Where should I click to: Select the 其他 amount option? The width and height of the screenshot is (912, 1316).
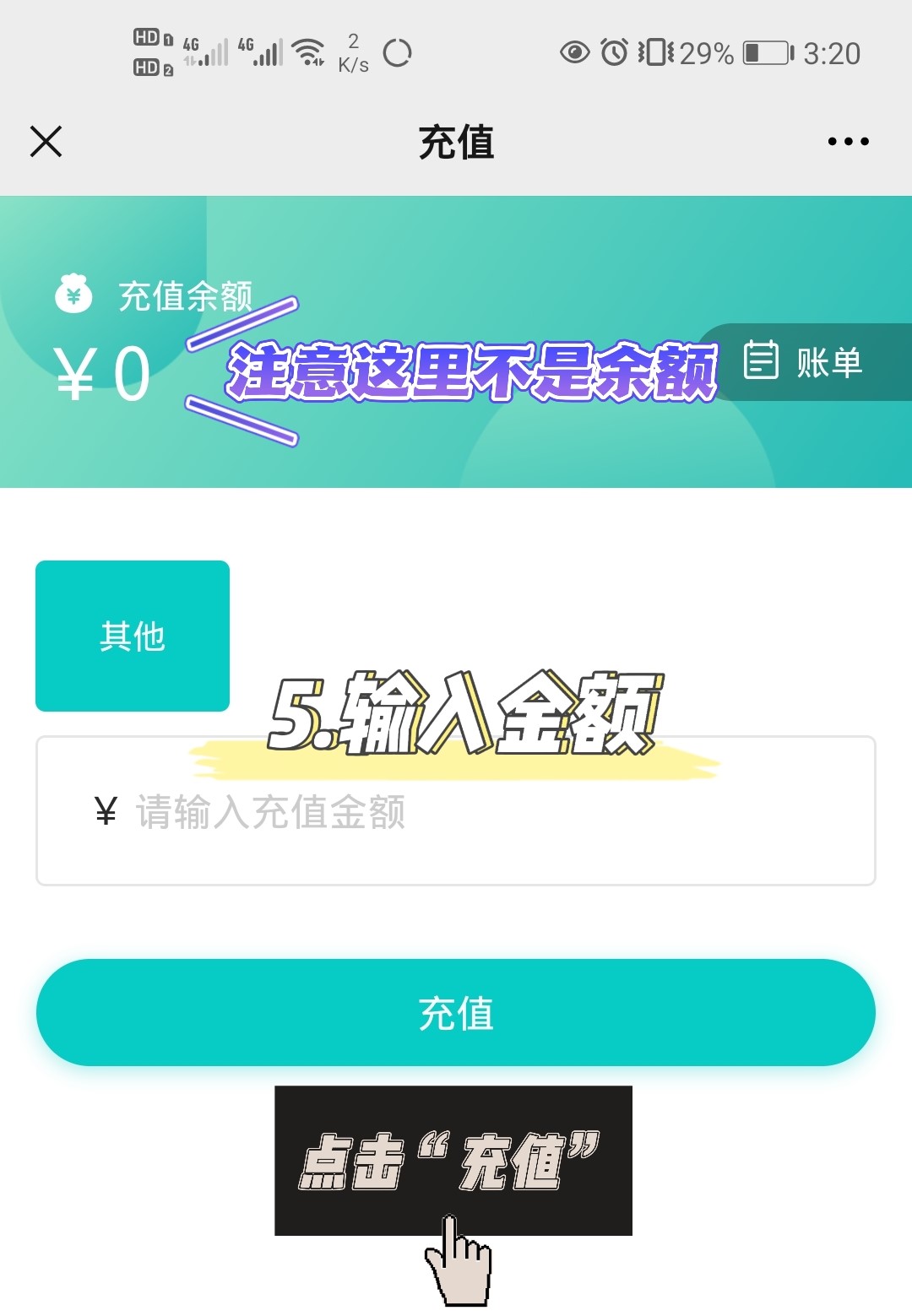point(133,636)
